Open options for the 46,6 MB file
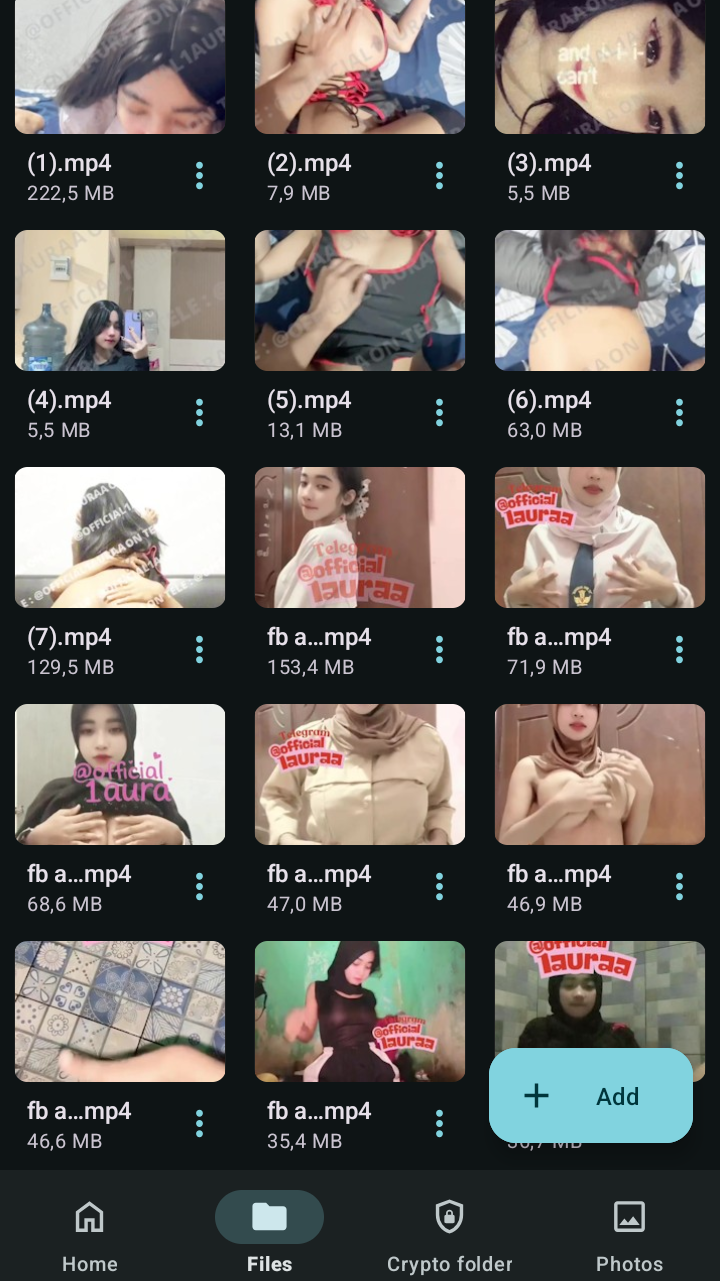 [199, 1124]
